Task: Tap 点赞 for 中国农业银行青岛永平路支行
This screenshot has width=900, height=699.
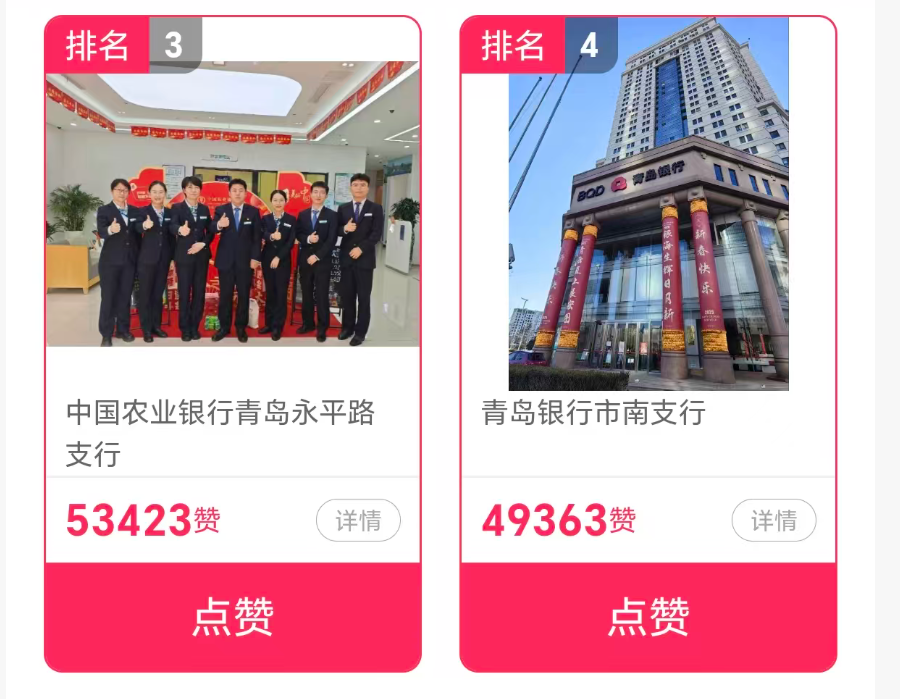Action: pos(233,616)
